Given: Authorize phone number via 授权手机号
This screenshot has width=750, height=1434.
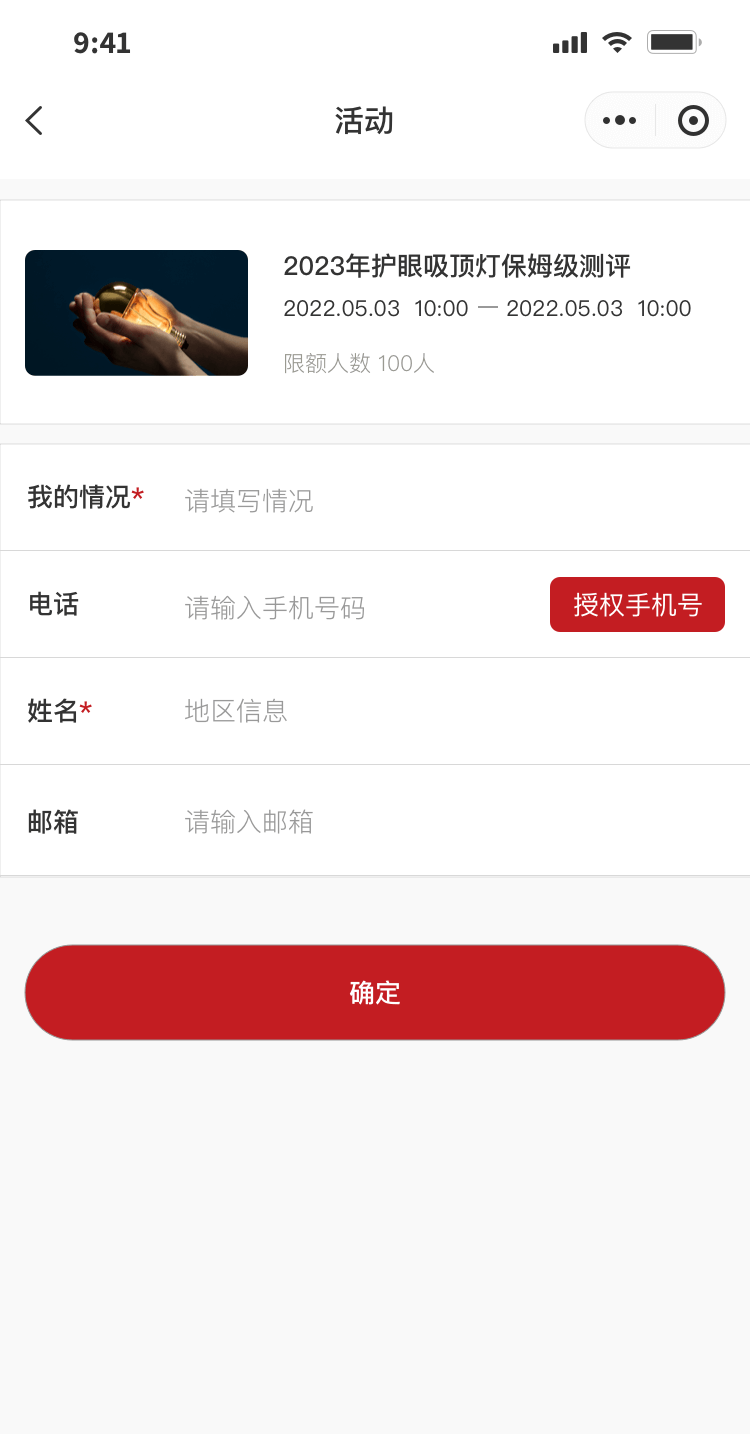Looking at the screenshot, I should coord(637,605).
